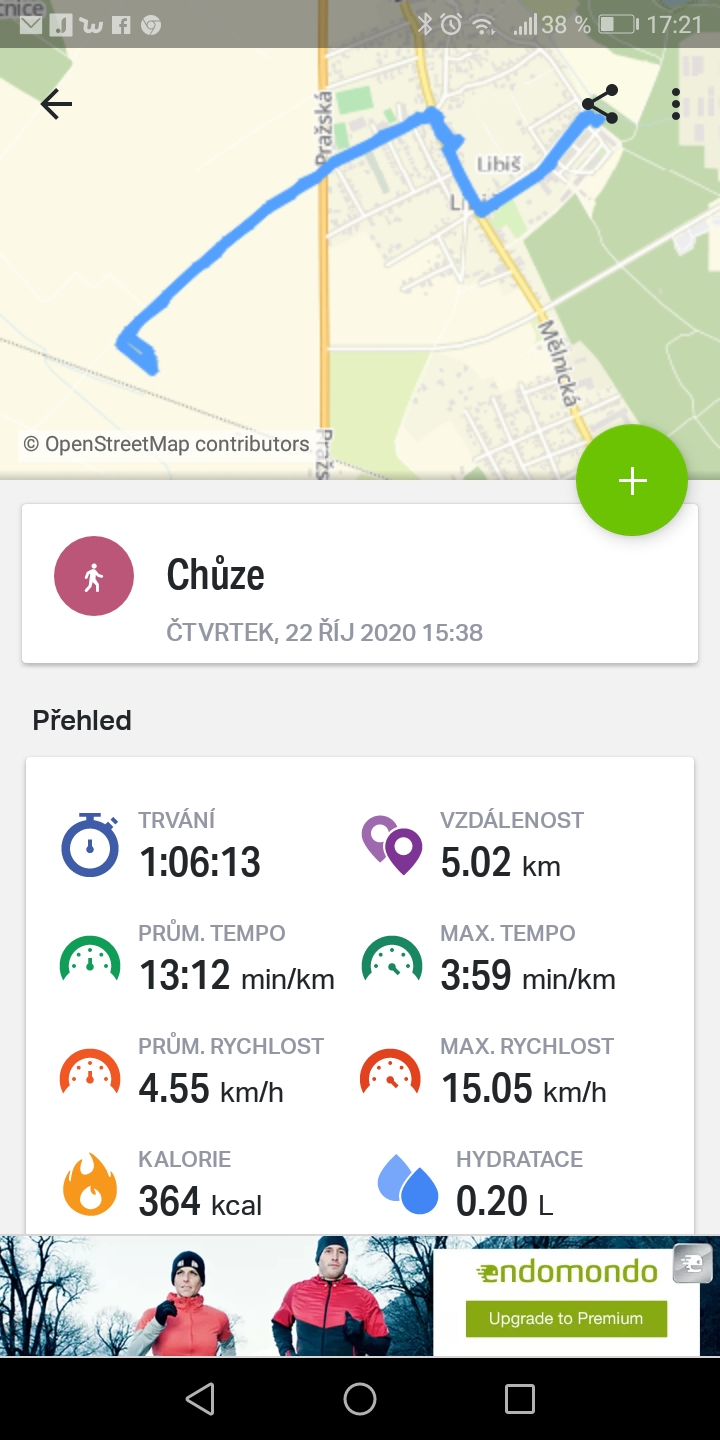This screenshot has width=720, height=1440.
Task: Go back using the top-left arrow
Action: [56, 104]
